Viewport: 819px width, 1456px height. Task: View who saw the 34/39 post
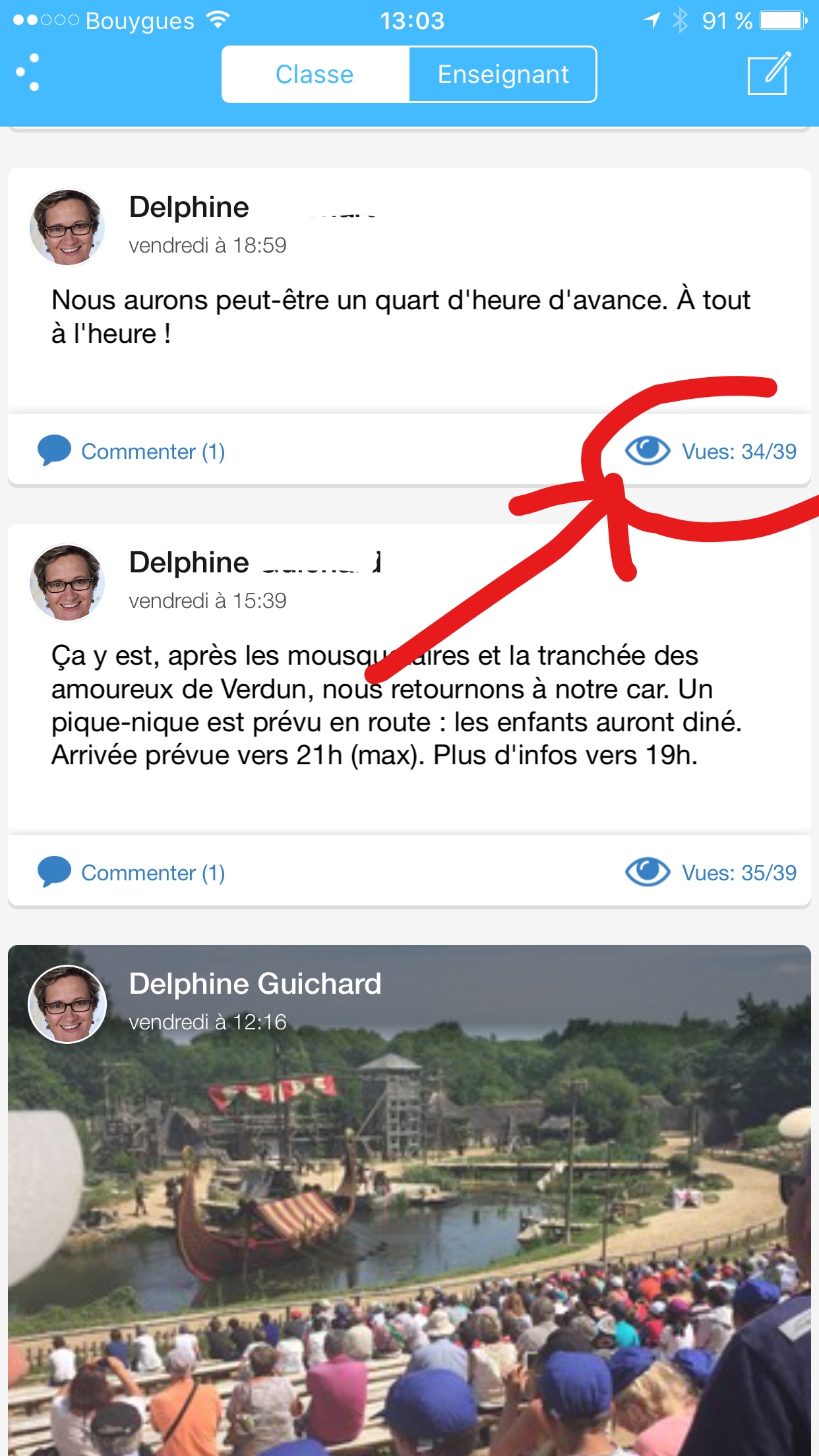pos(711,451)
